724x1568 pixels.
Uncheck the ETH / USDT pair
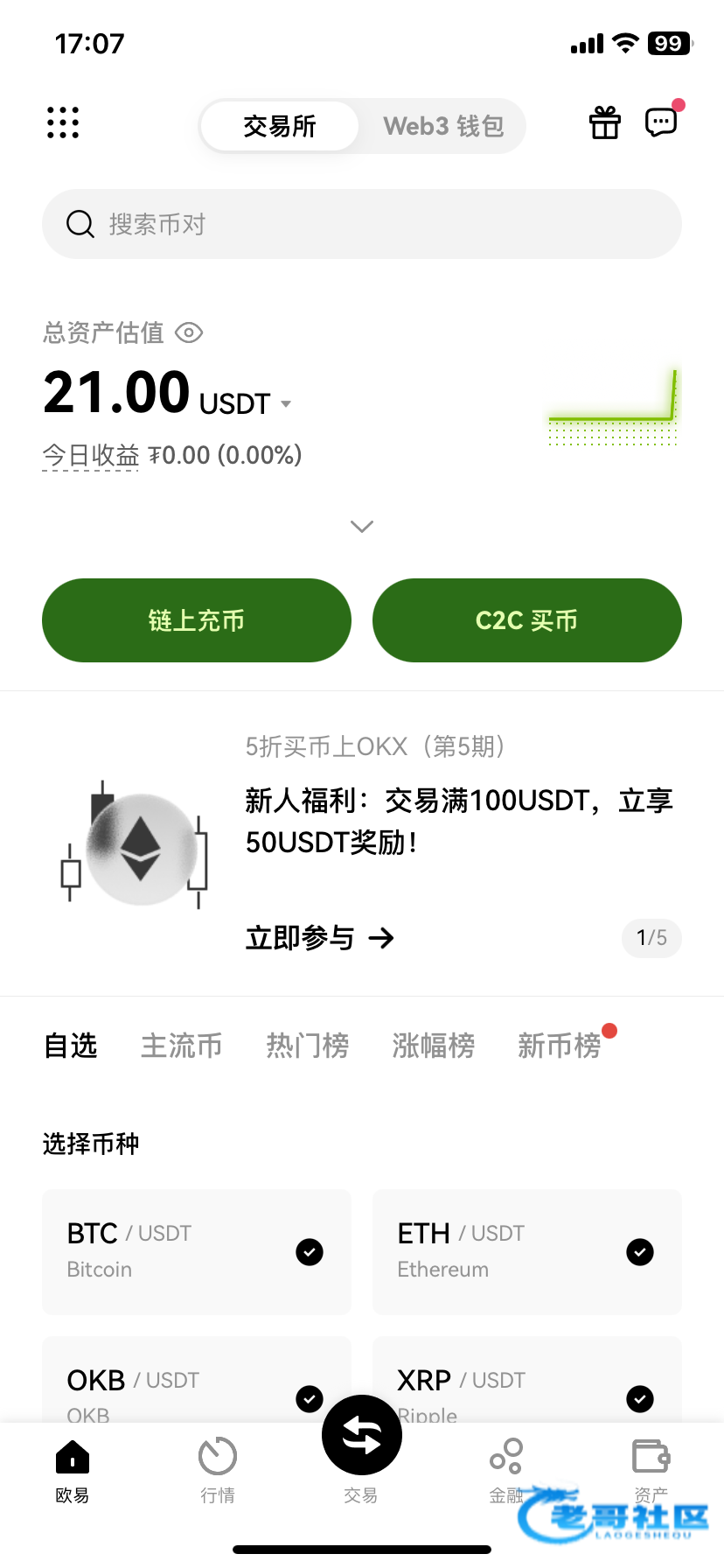click(x=640, y=1252)
